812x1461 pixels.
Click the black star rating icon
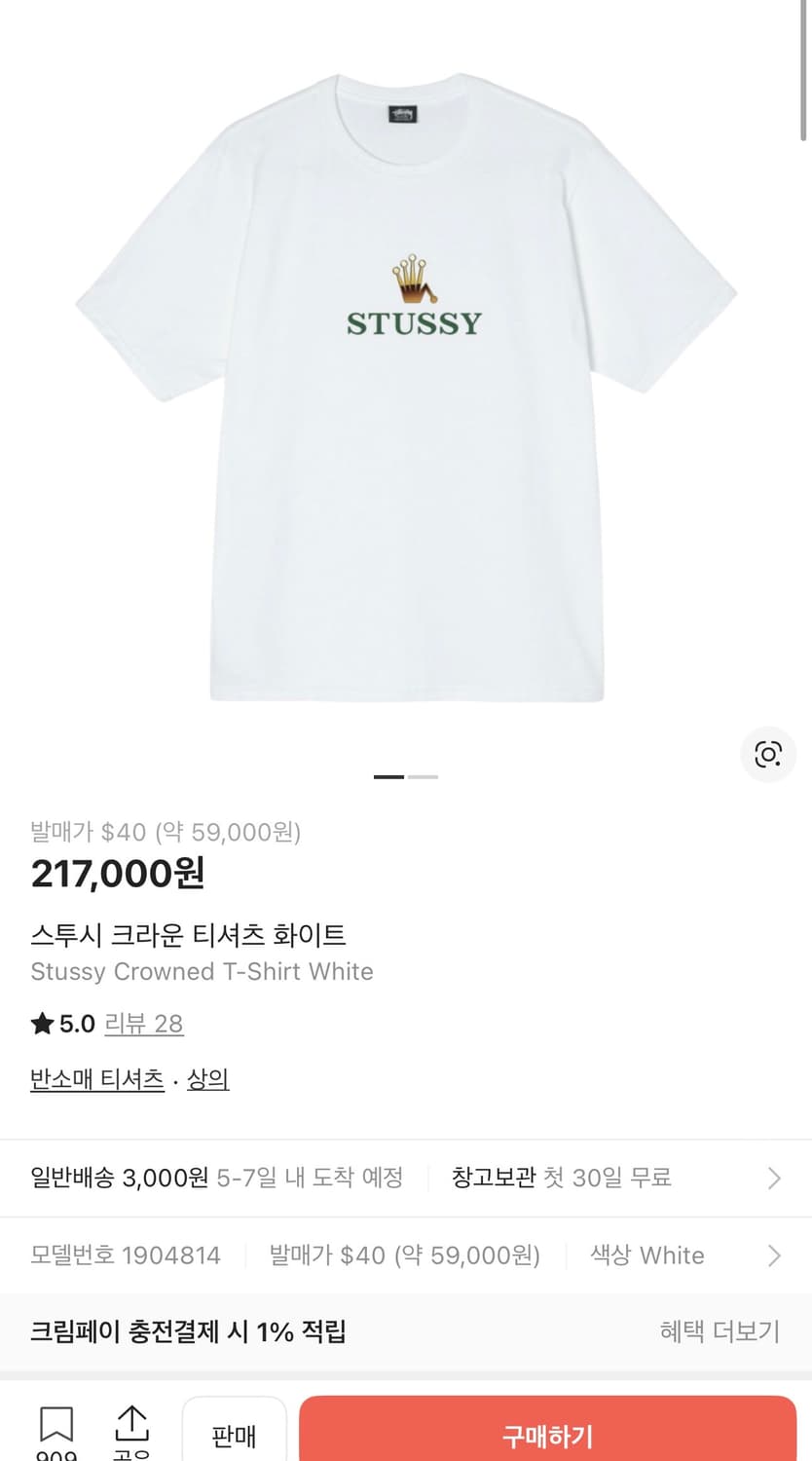tap(40, 1024)
